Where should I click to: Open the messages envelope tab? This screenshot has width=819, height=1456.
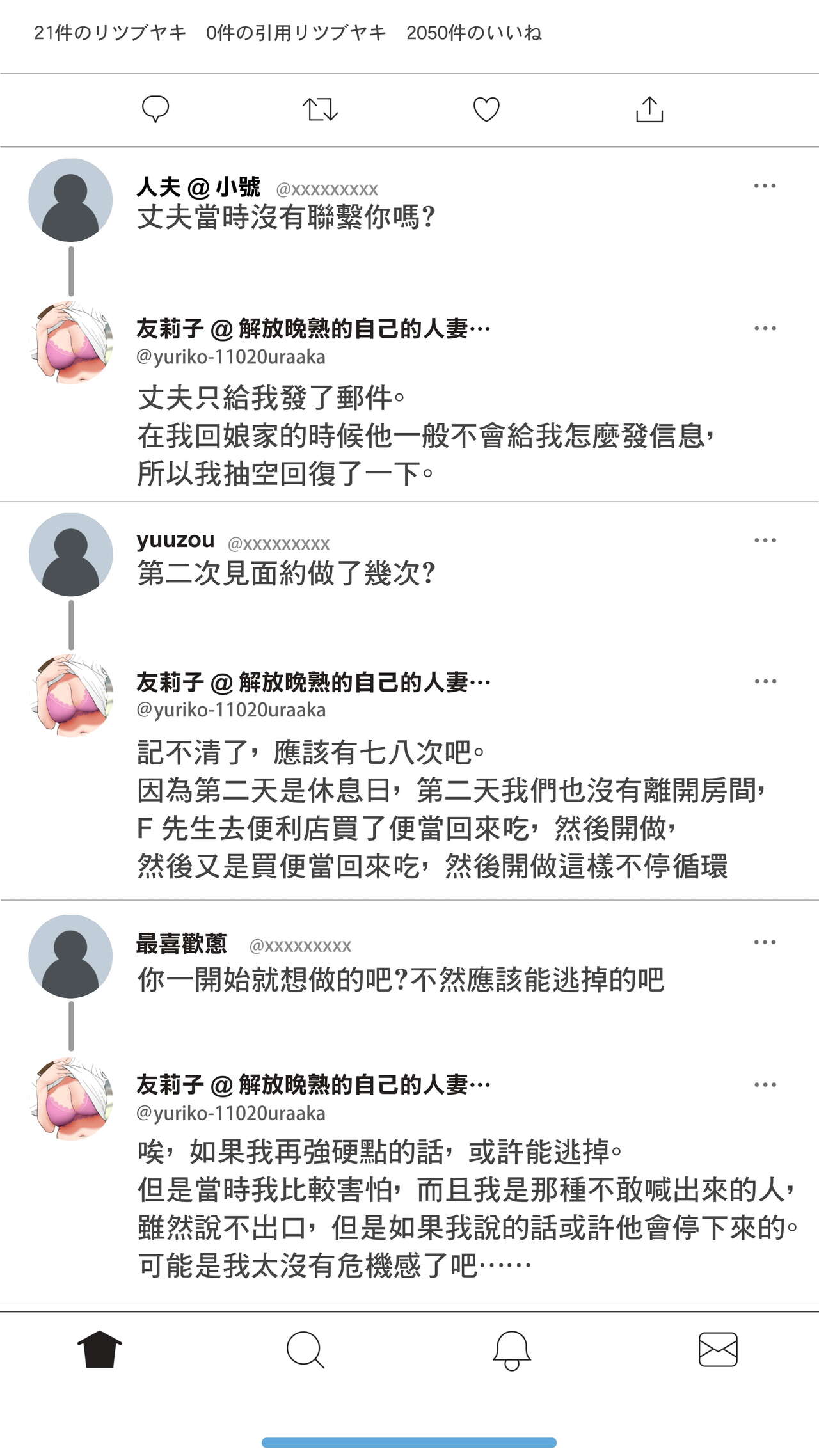click(717, 1350)
